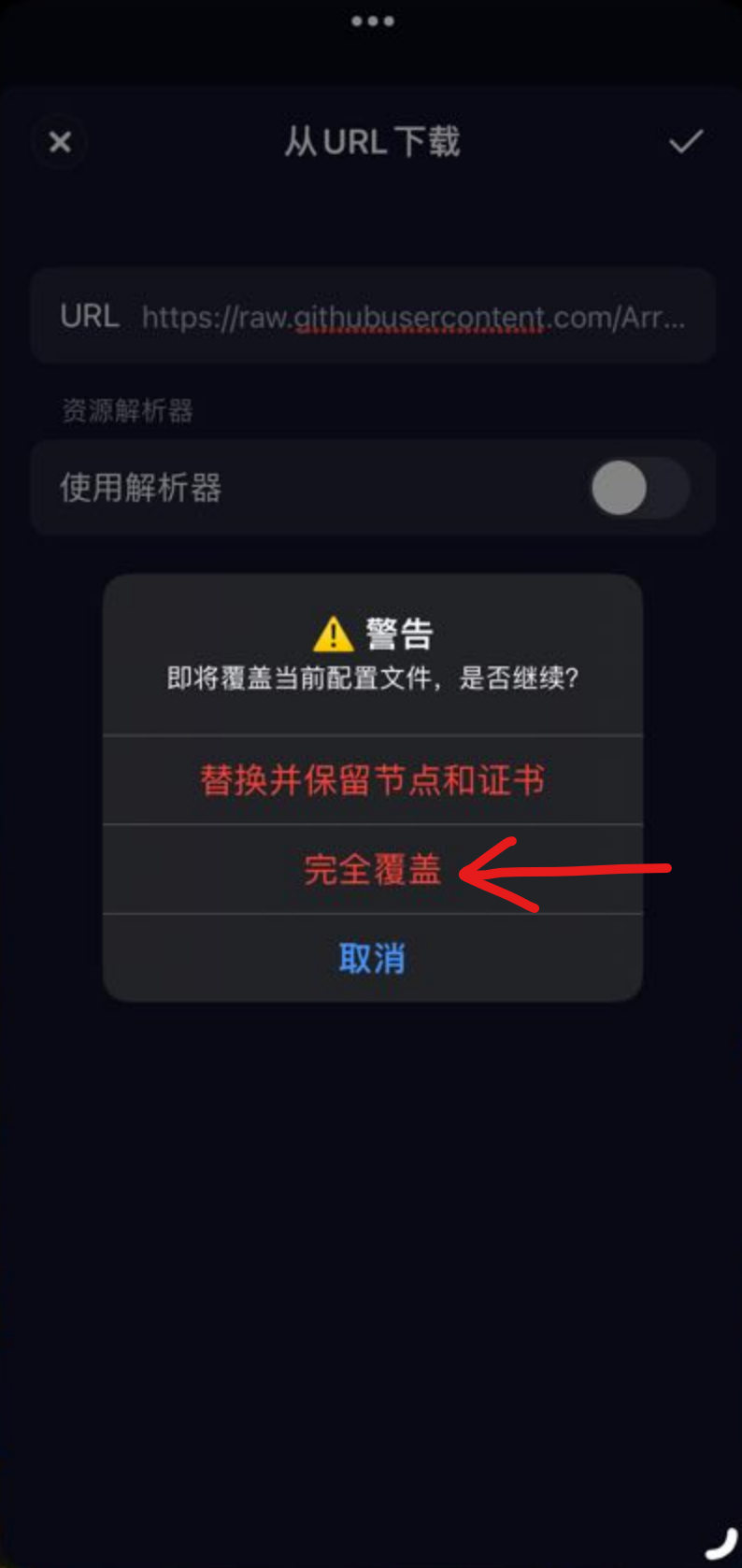This screenshot has width=742, height=1568.
Task: Choose 完全覆盖 to fully overwrite the config
Action: pyautogui.click(x=372, y=870)
